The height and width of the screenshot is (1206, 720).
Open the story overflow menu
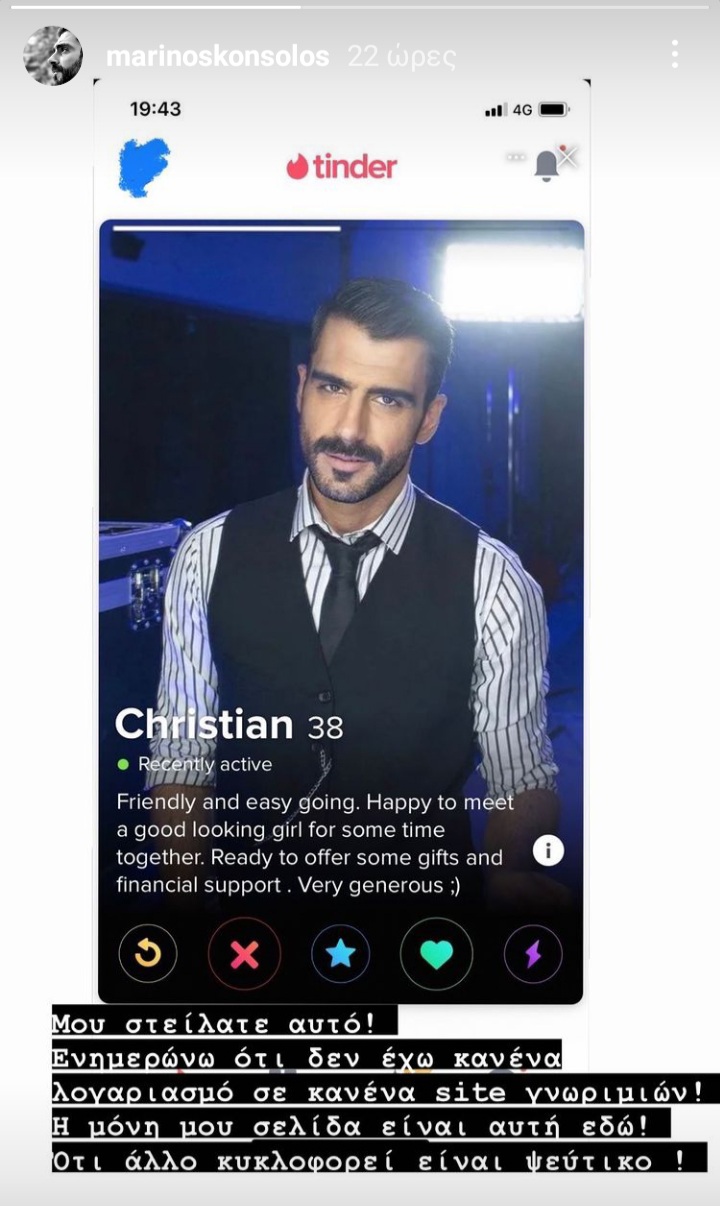pos(676,55)
